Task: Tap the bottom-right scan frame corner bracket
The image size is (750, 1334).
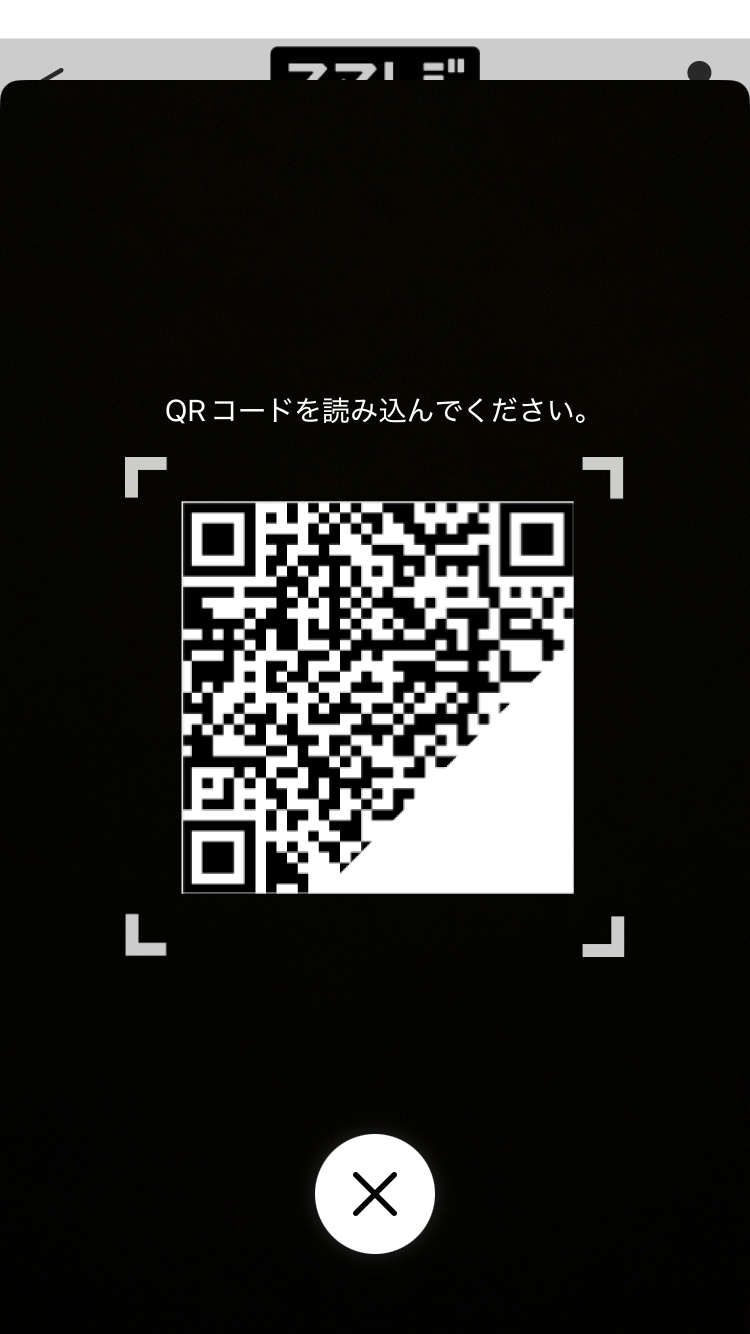Action: point(604,936)
